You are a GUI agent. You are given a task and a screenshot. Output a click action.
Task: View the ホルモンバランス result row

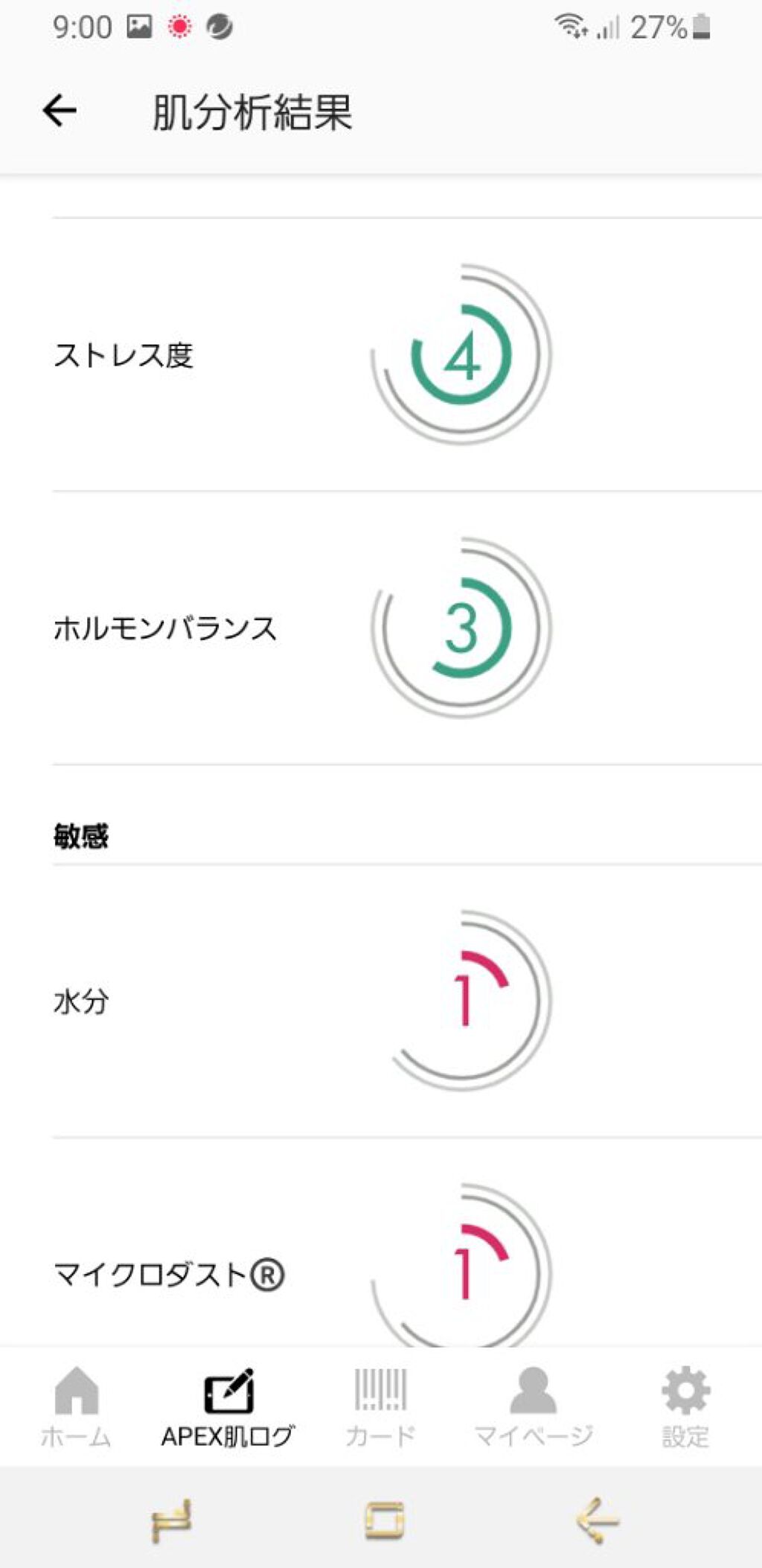[x=402, y=628]
